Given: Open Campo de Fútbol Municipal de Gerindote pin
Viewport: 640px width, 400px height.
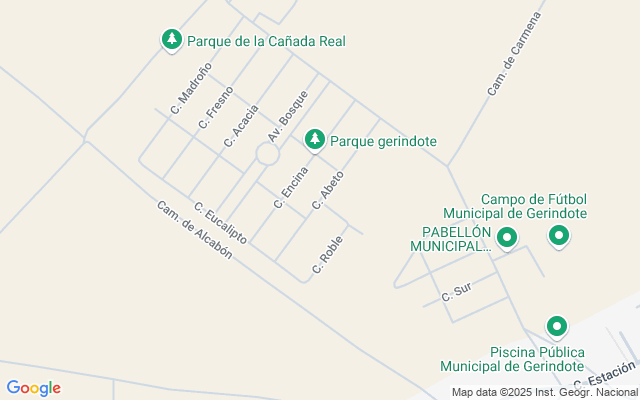Looking at the screenshot, I should (559, 236).
